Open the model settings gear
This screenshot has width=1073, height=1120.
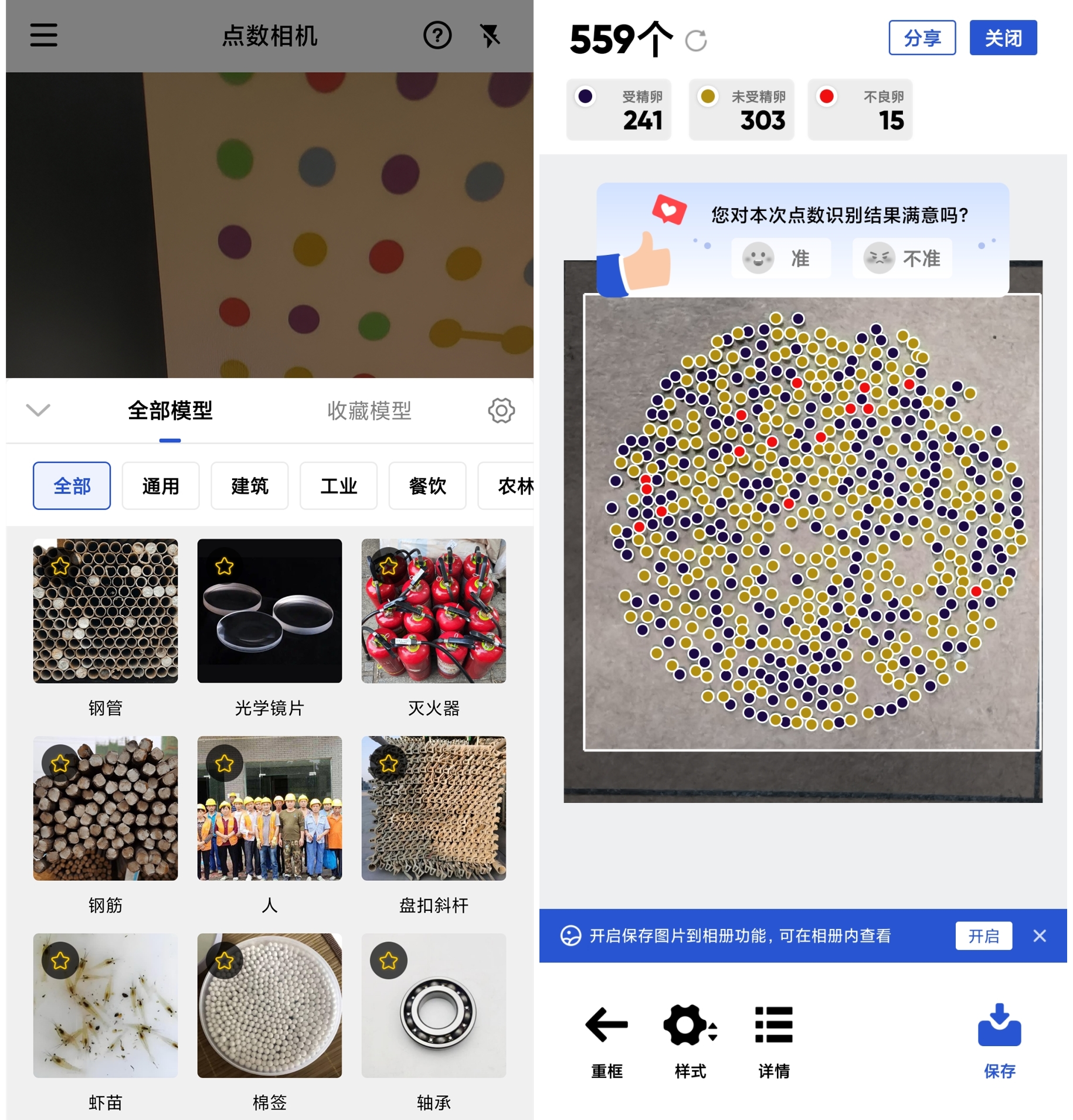(x=500, y=411)
